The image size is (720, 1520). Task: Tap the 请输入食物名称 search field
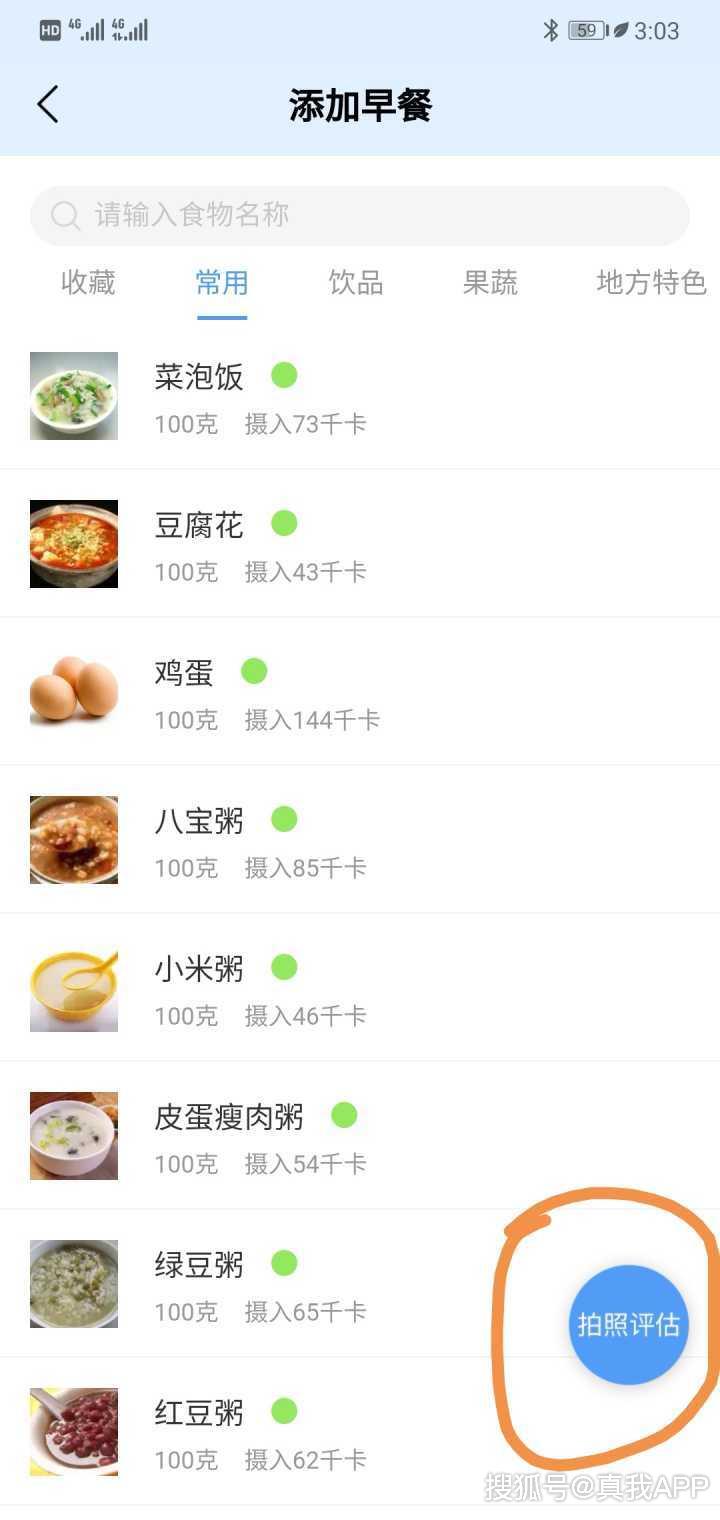pos(360,215)
